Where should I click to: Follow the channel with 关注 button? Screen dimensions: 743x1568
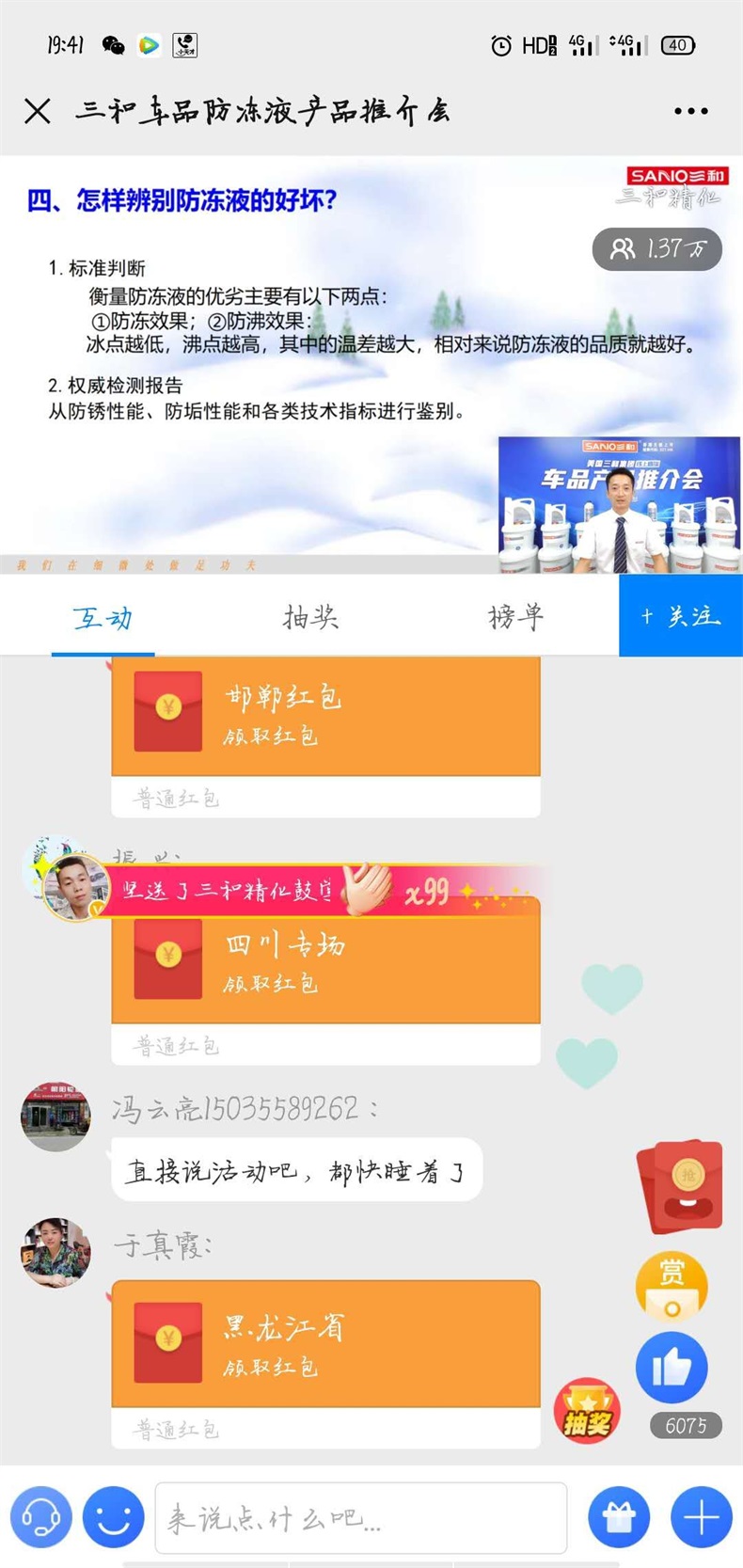[681, 616]
